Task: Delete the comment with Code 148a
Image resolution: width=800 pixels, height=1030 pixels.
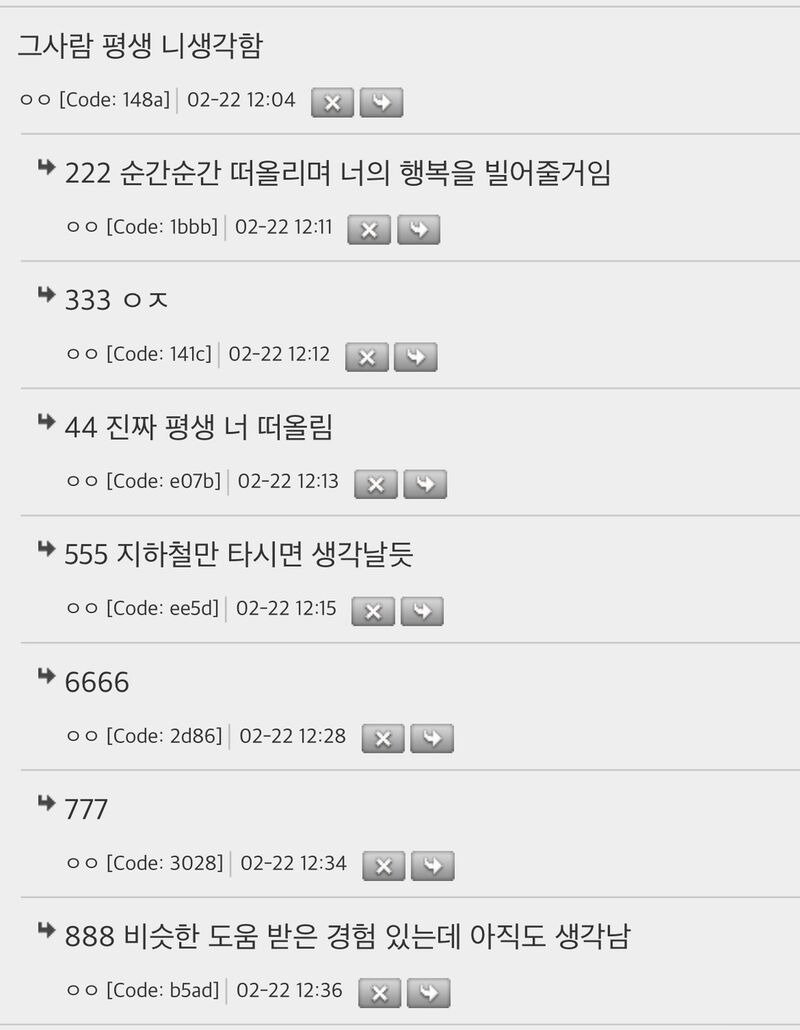Action: [332, 102]
